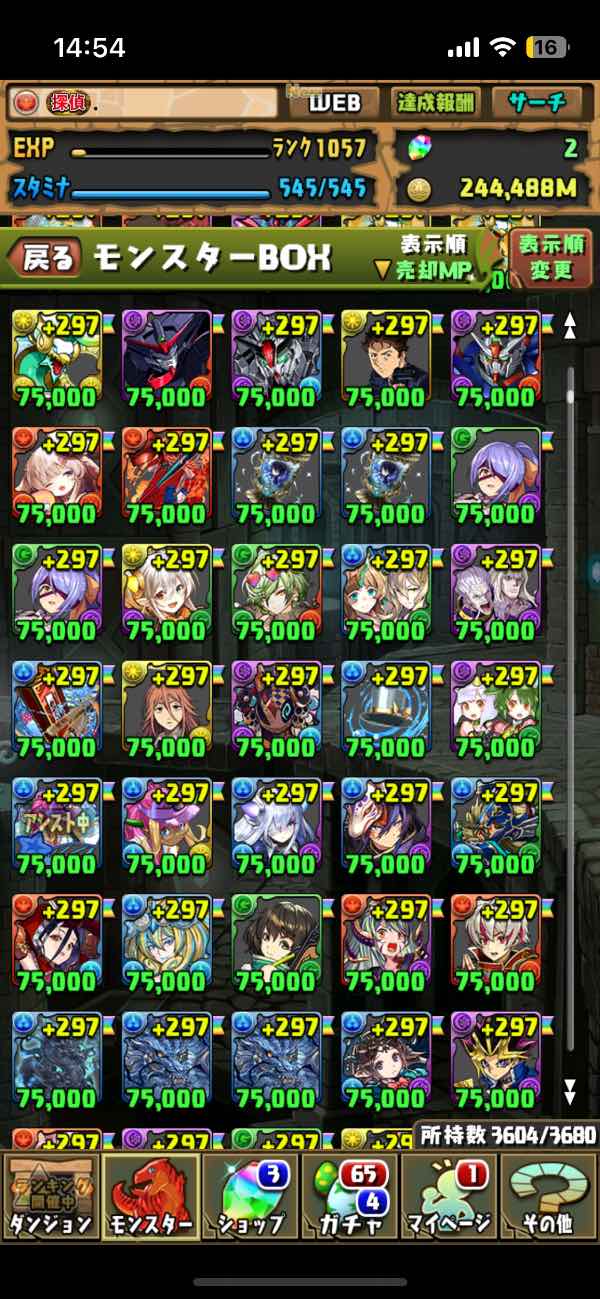Image resolution: width=600 pixels, height=1299 pixels.
Task: Jump to top with the double up arrow
Action: tap(570, 325)
